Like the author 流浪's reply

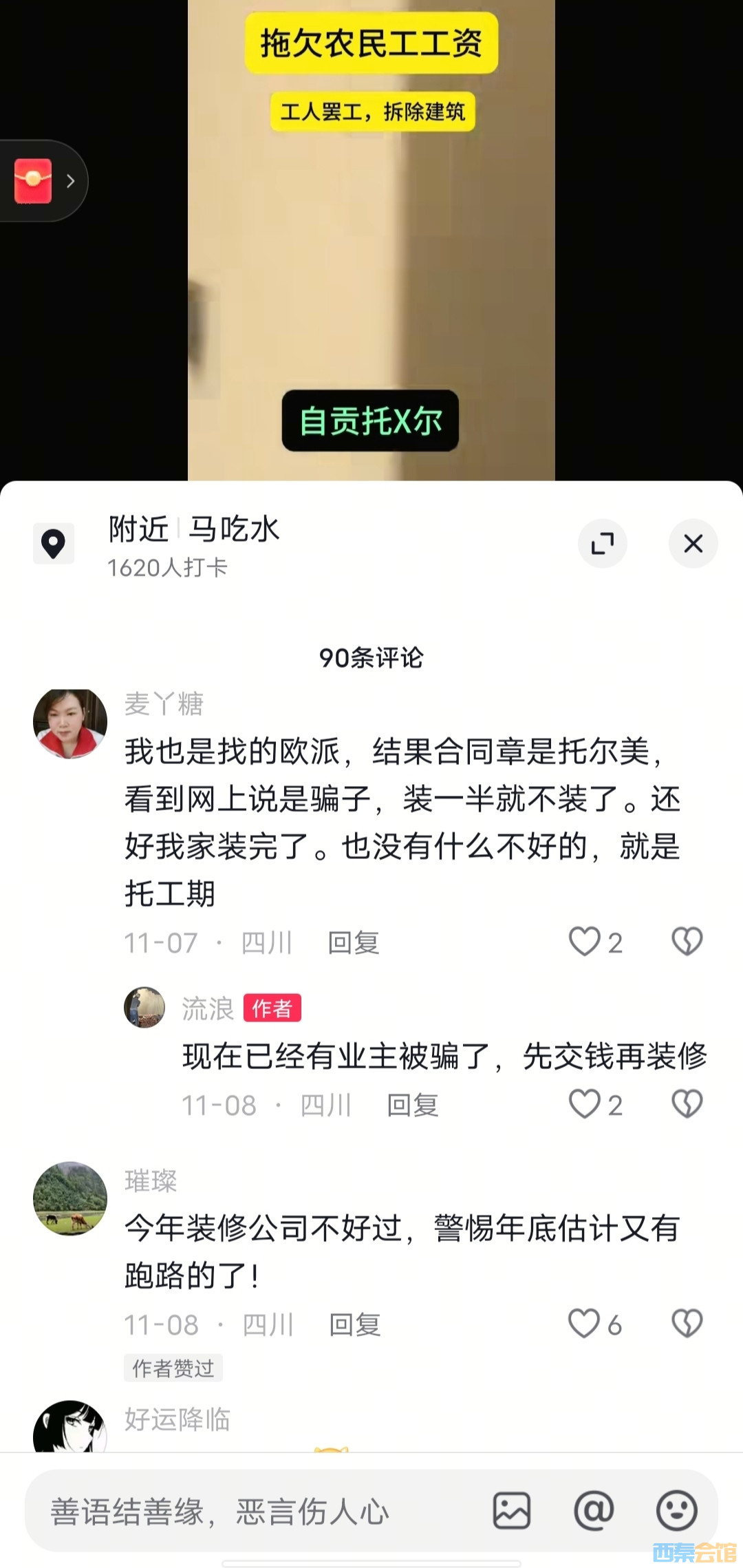pos(585,1104)
